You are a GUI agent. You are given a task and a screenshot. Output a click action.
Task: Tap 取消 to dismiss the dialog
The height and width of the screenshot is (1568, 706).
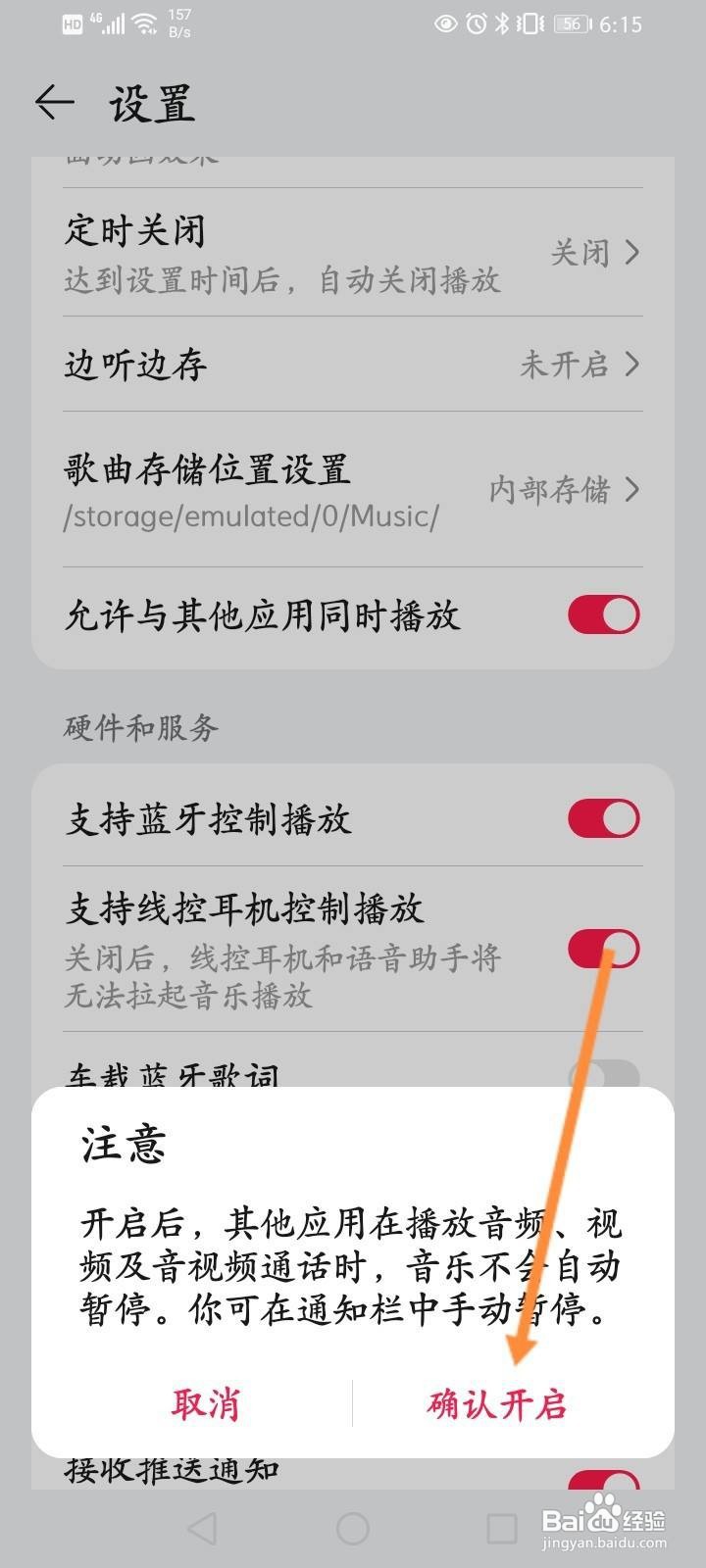click(x=207, y=1404)
